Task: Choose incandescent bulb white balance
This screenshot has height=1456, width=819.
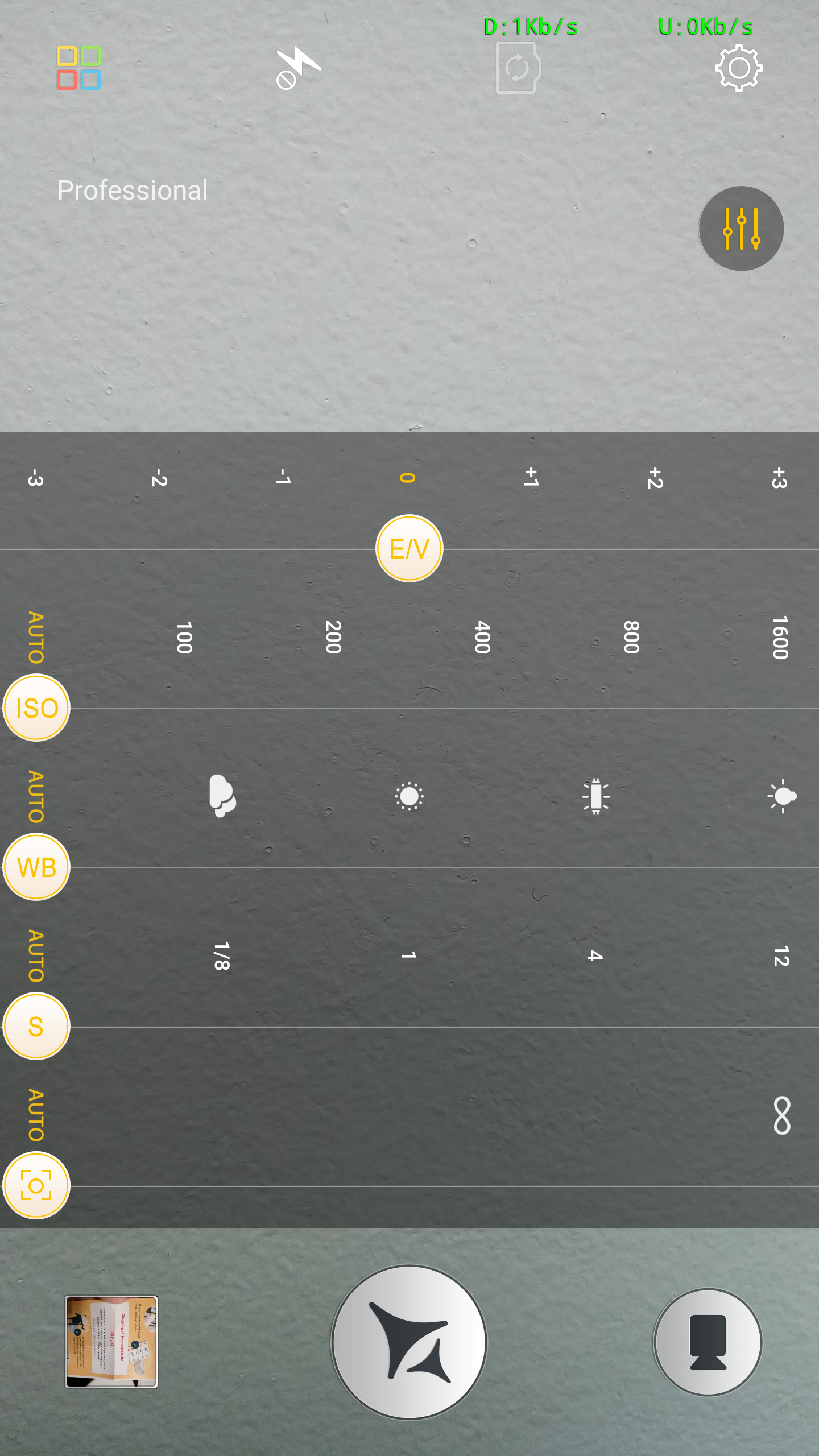Action: 782,796
